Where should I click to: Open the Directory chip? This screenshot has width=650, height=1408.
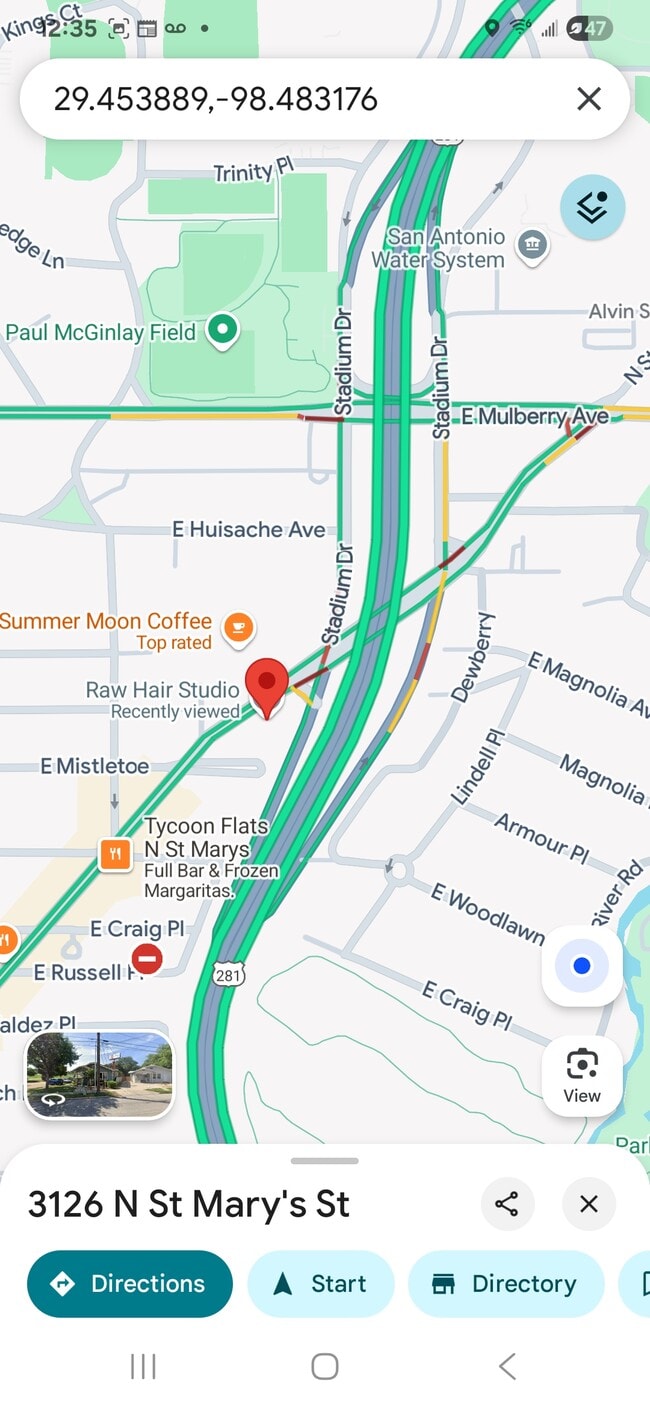pyautogui.click(x=506, y=1284)
